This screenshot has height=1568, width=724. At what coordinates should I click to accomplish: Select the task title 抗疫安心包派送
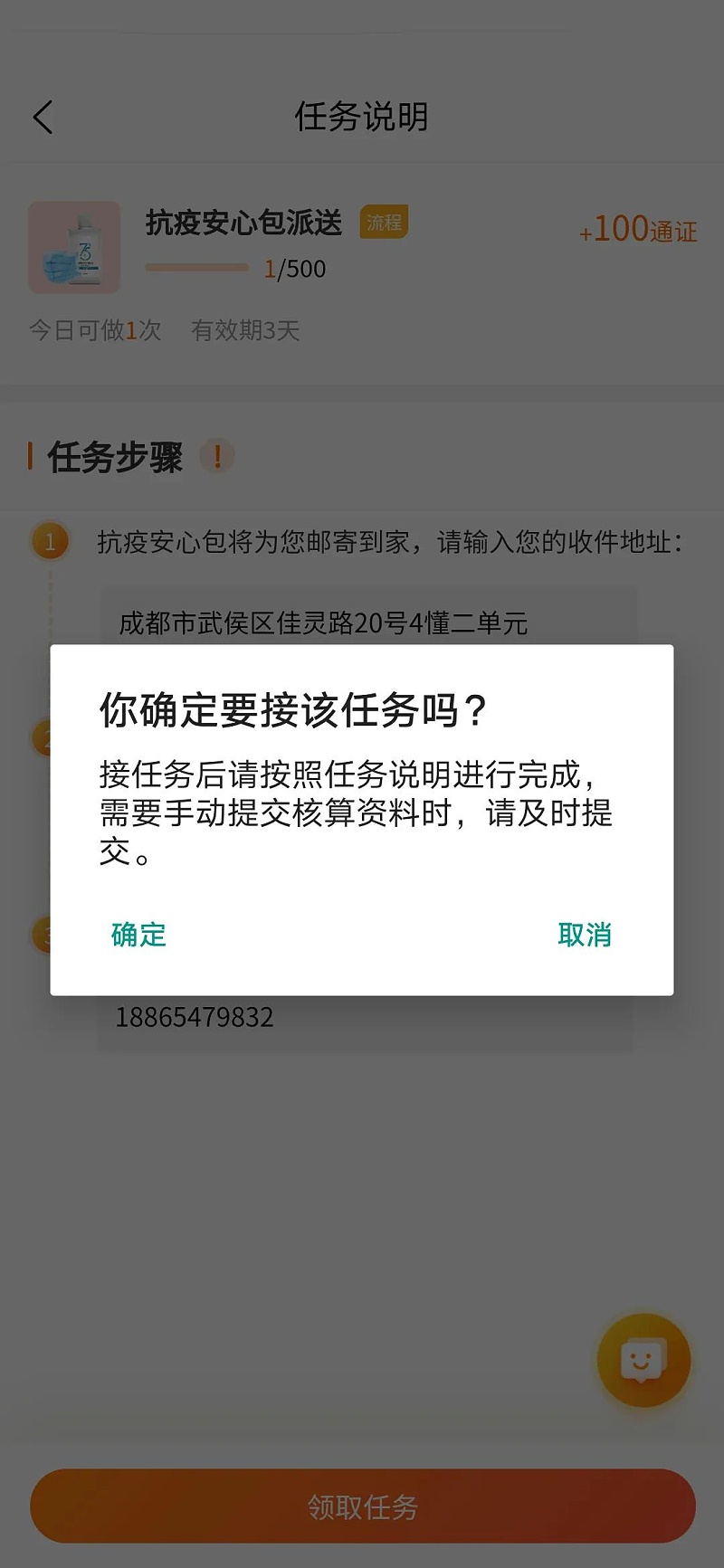pyautogui.click(x=244, y=223)
